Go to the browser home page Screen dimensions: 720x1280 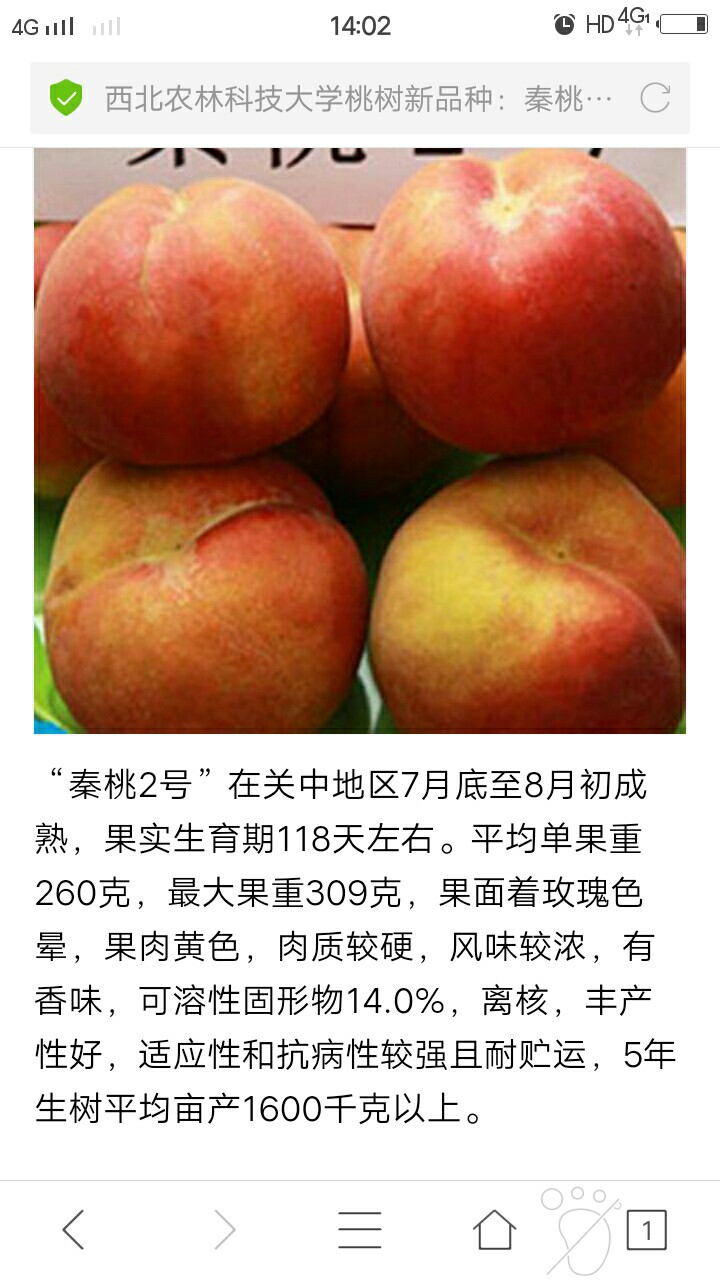pyautogui.click(x=495, y=1229)
